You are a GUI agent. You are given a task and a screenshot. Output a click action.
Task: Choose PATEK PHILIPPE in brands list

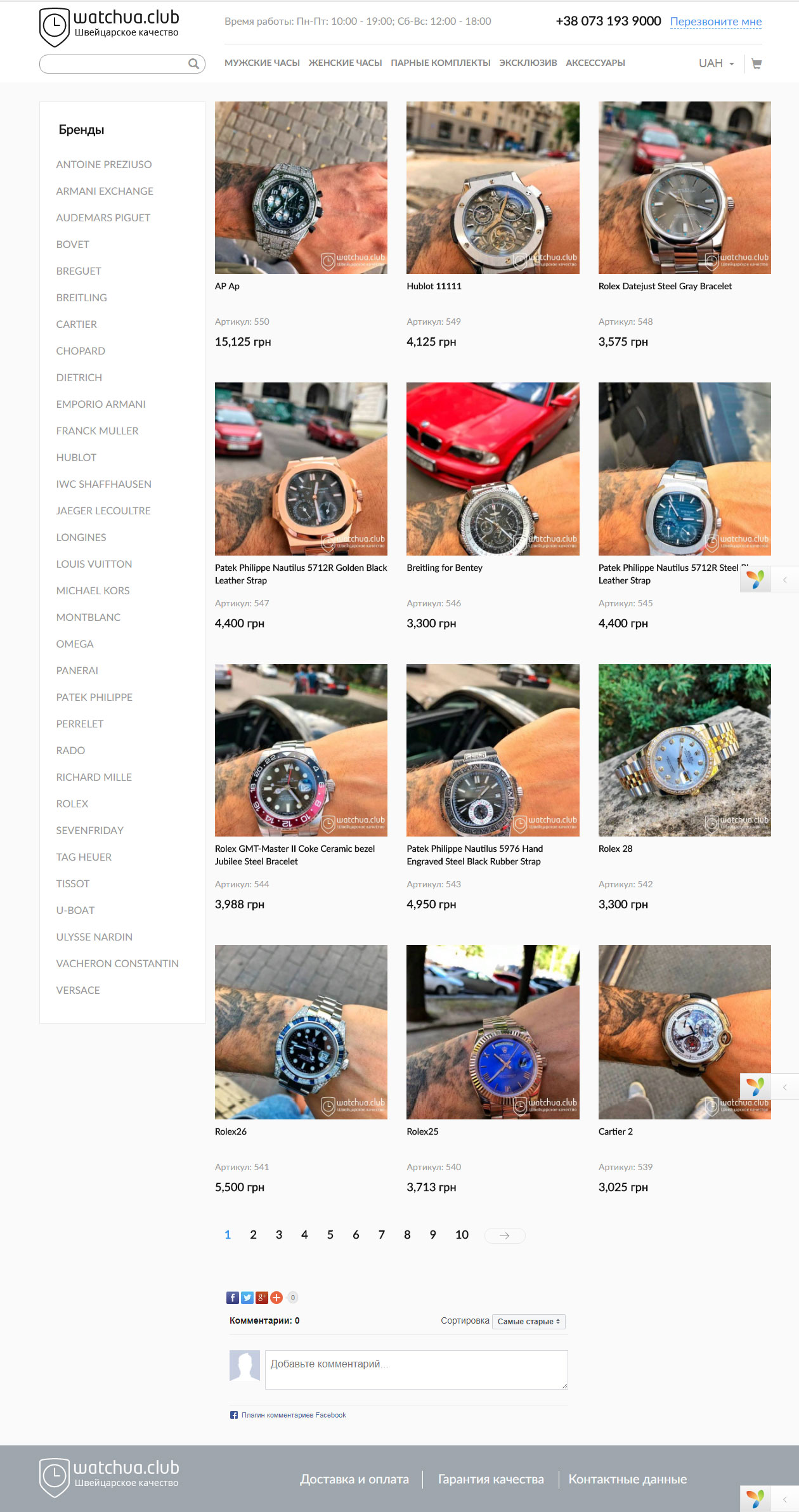tap(94, 697)
